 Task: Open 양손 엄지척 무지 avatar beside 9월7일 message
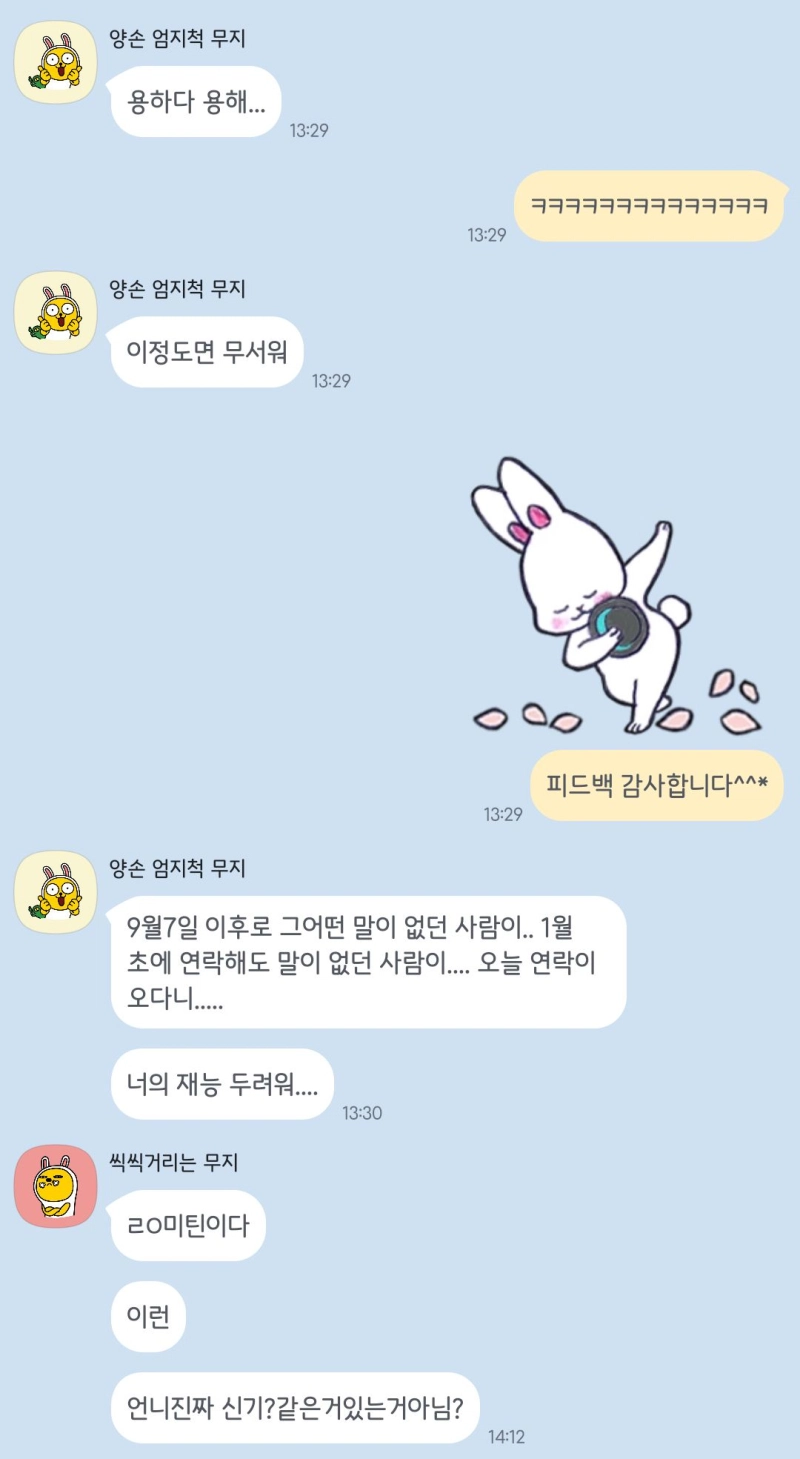click(x=55, y=891)
